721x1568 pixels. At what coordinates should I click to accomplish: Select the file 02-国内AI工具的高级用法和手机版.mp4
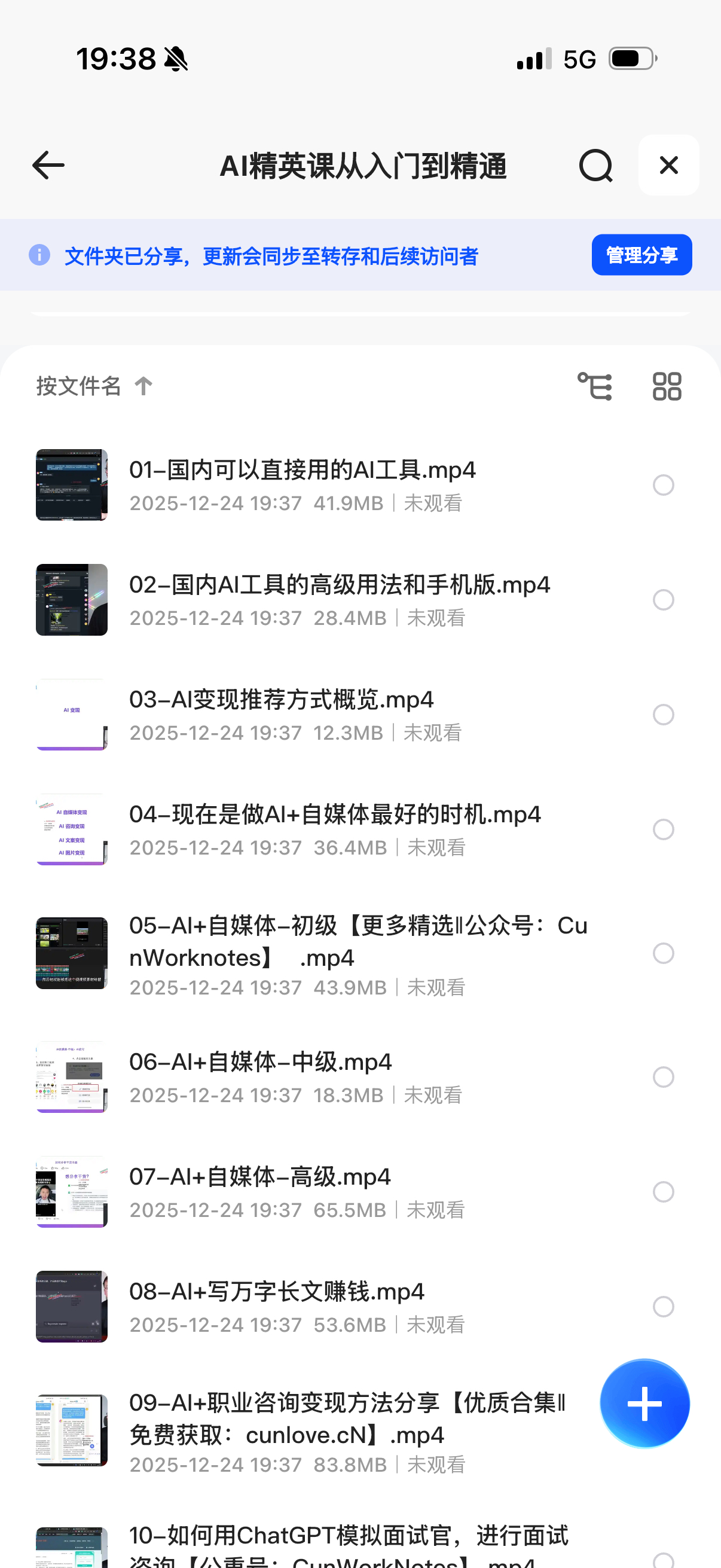tap(663, 600)
